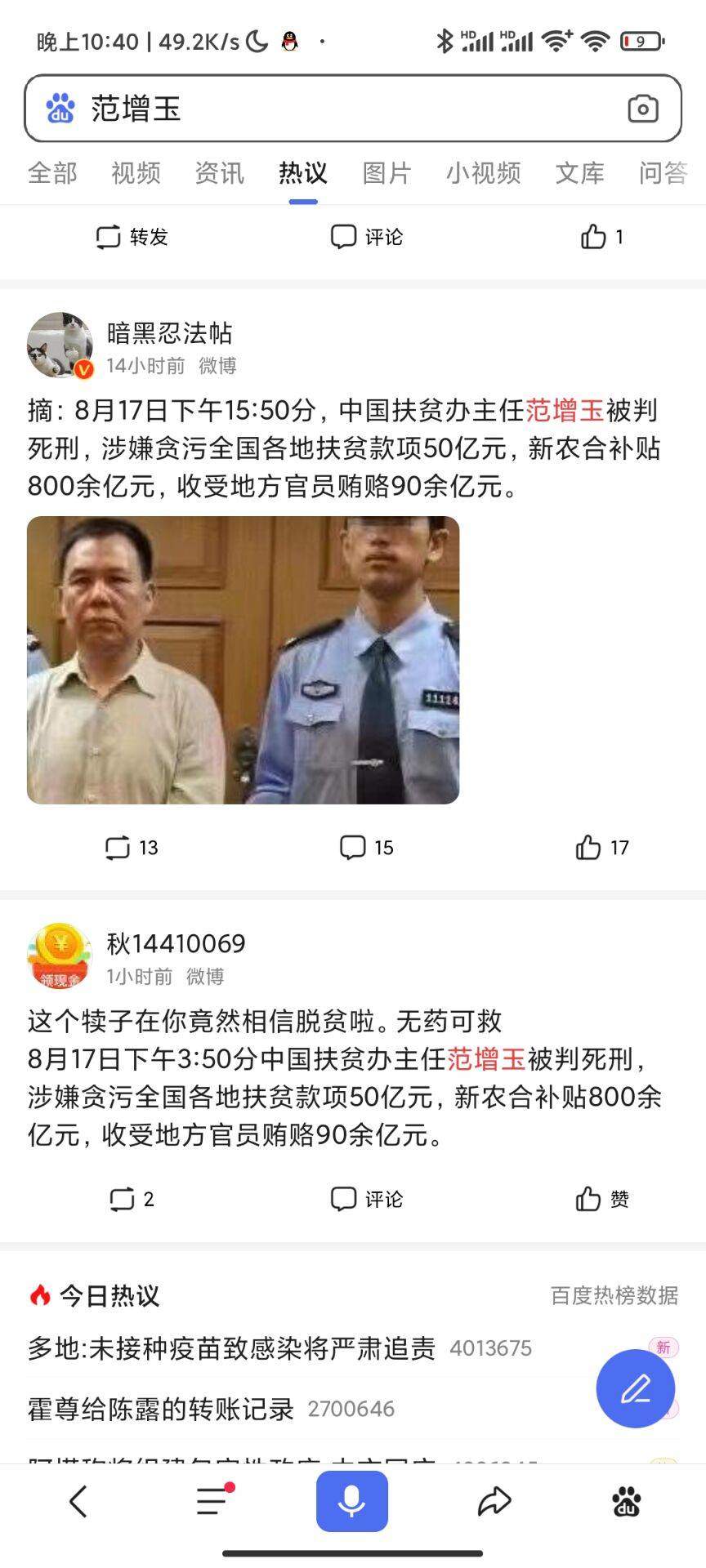This screenshot has height=1568, width=706.
Task: Like 秋14410069's post
Action: click(x=601, y=1199)
